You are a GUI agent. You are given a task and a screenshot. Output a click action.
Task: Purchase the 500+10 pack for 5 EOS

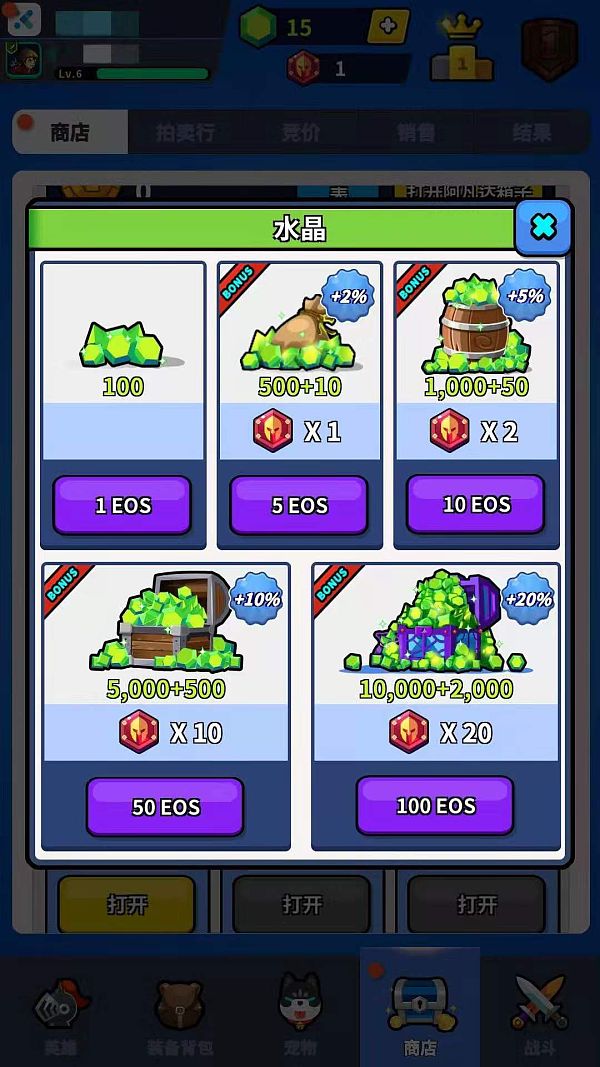[x=299, y=505]
